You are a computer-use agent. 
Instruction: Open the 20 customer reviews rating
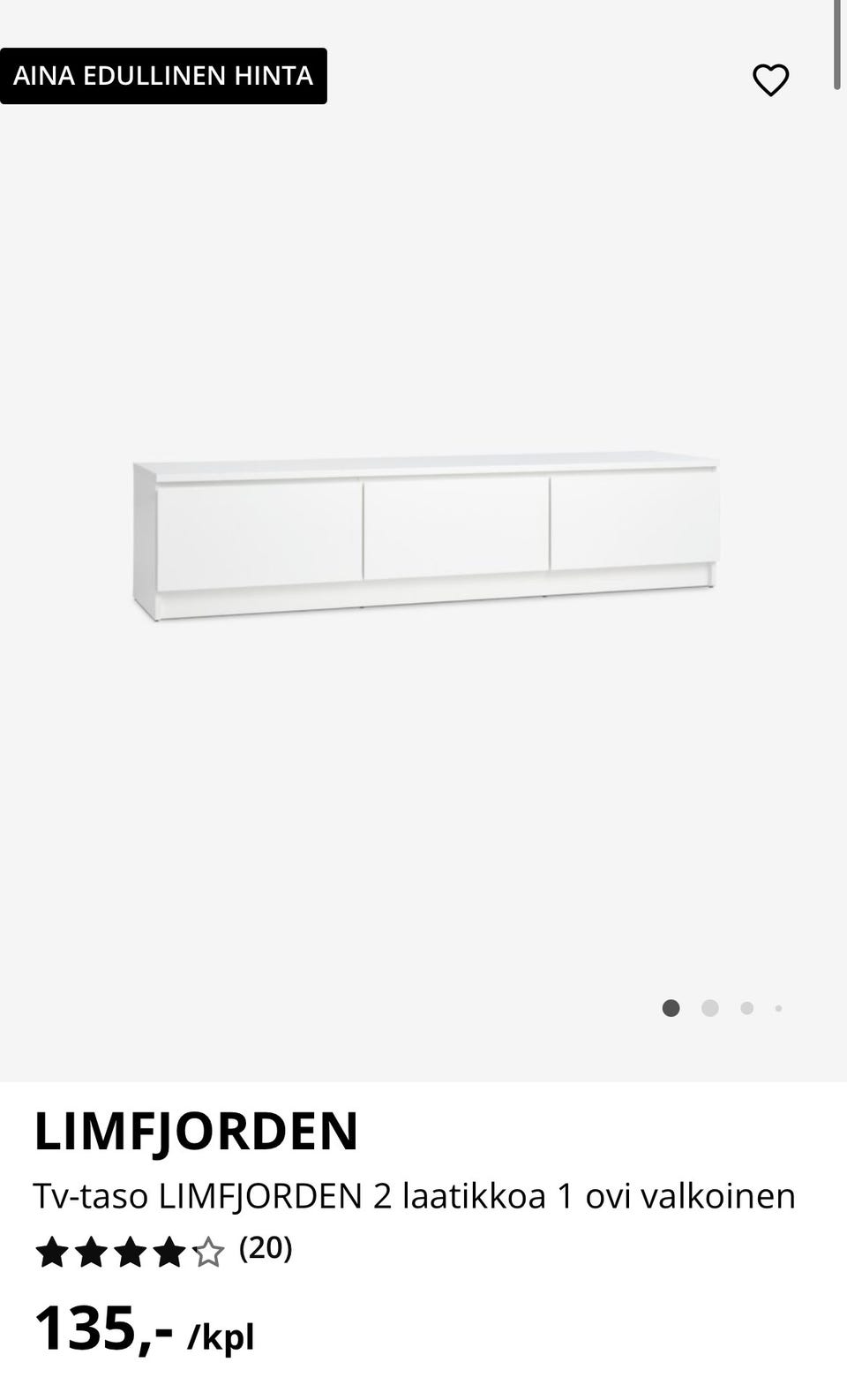coord(164,1250)
